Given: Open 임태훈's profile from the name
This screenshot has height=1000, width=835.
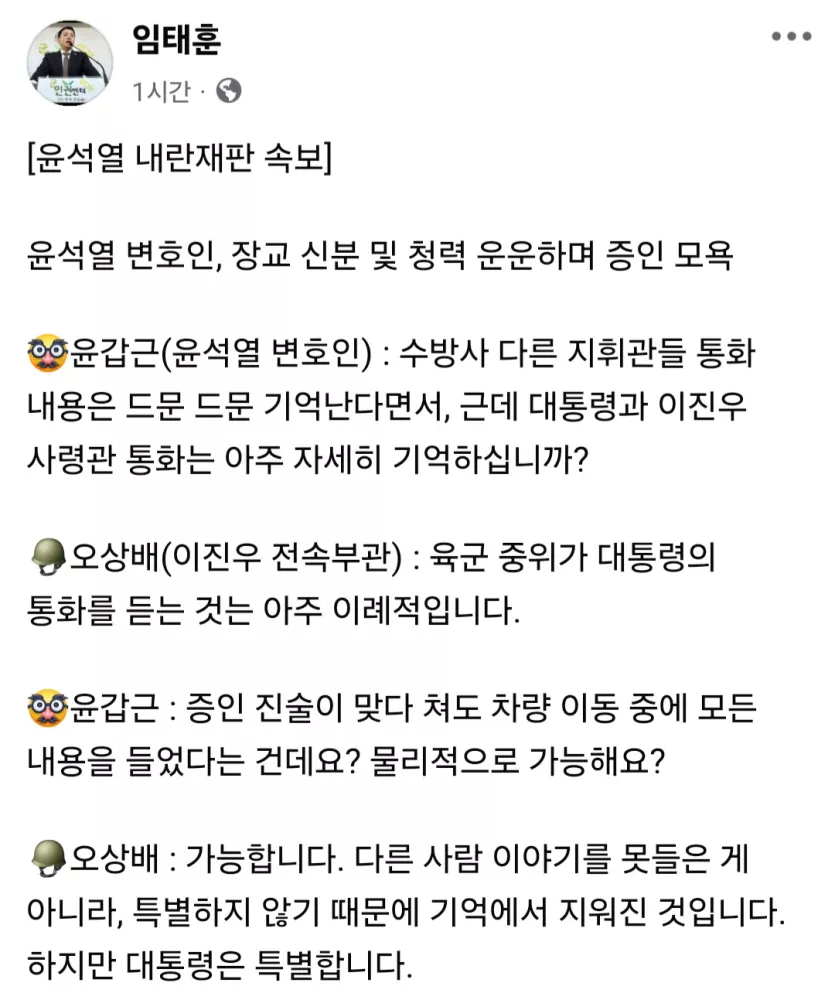Looking at the screenshot, I should tap(176, 39).
